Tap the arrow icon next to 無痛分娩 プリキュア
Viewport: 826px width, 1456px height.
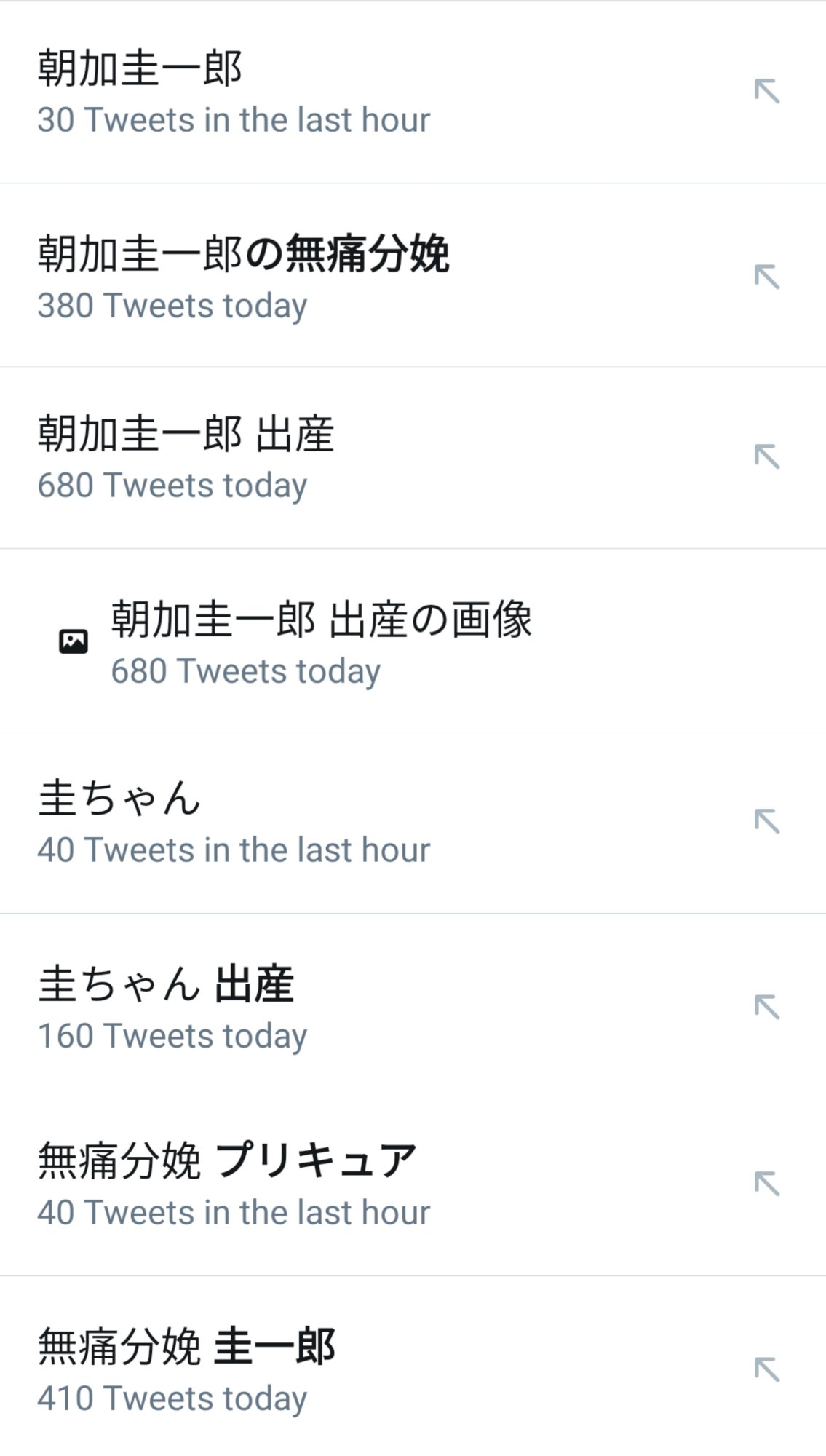click(x=767, y=1184)
